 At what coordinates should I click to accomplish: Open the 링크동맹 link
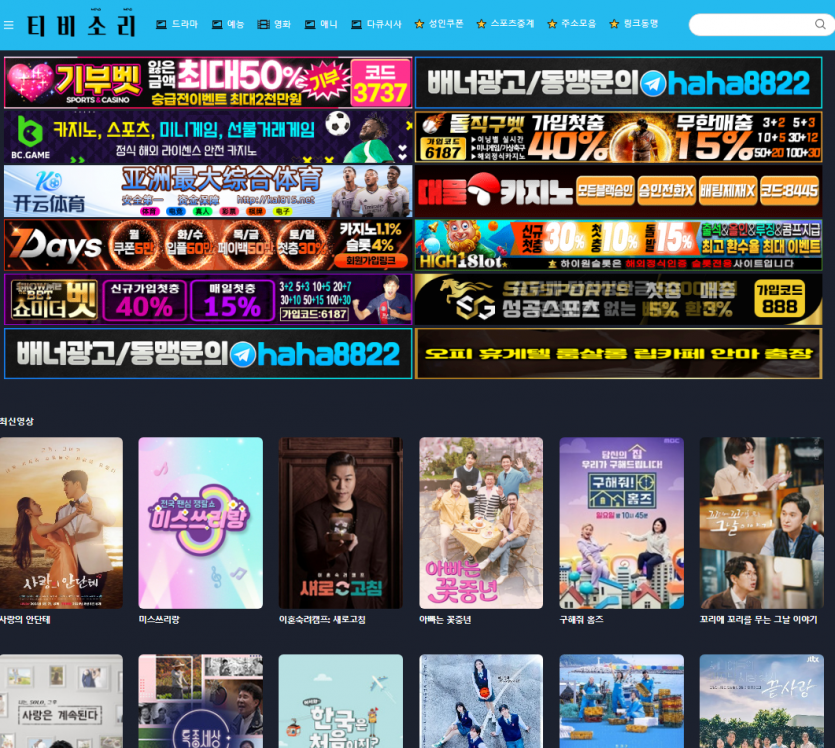click(634, 24)
